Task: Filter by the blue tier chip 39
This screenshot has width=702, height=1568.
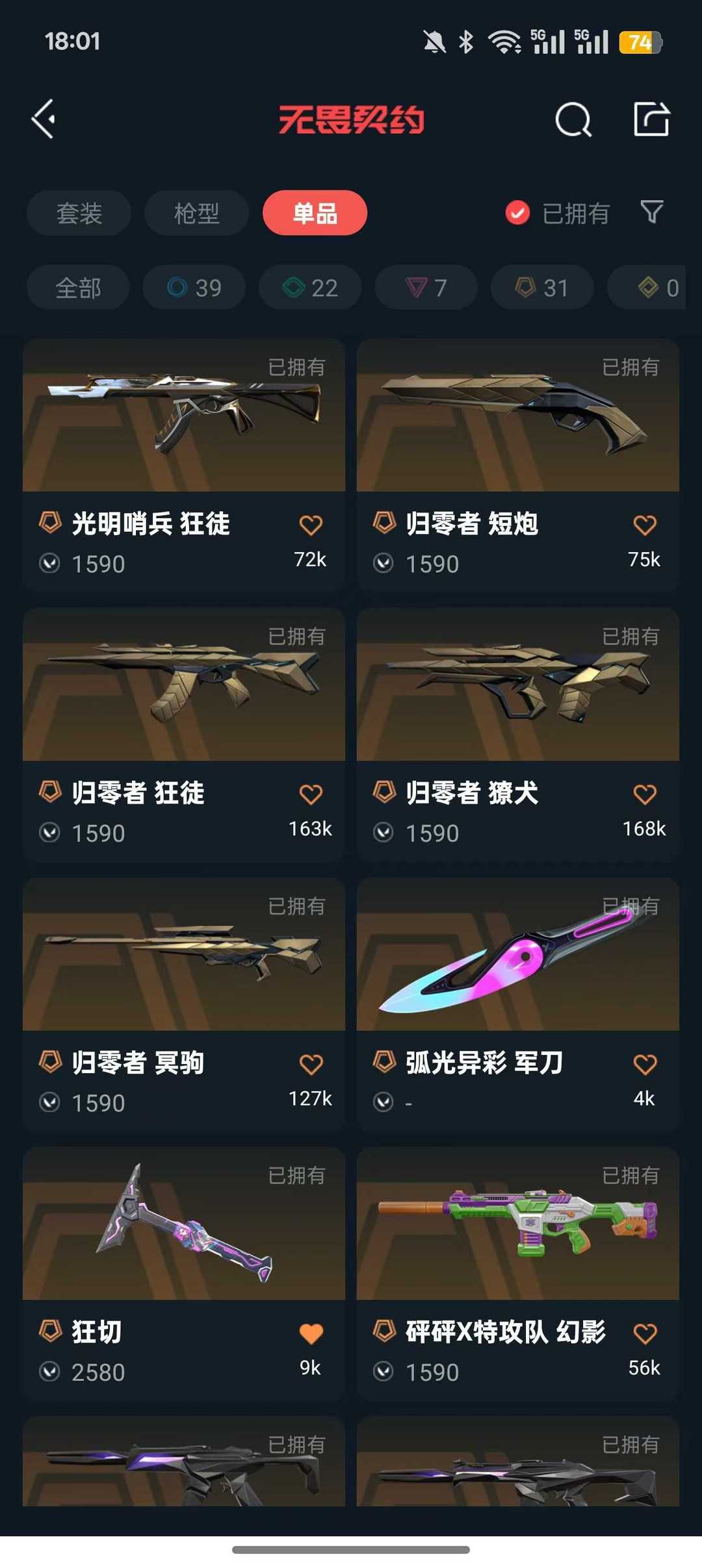Action: click(x=194, y=287)
